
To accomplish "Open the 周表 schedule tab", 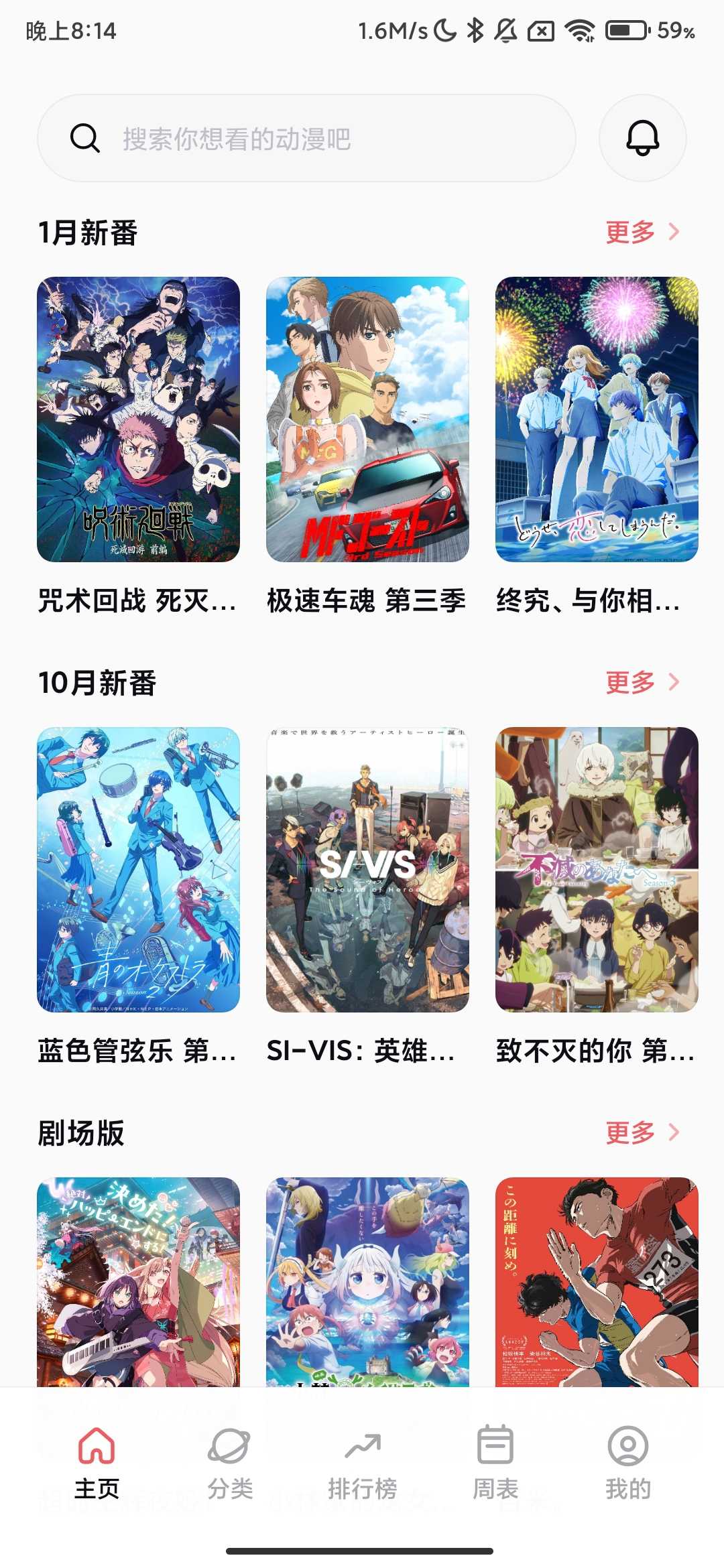I will pos(495,1461).
